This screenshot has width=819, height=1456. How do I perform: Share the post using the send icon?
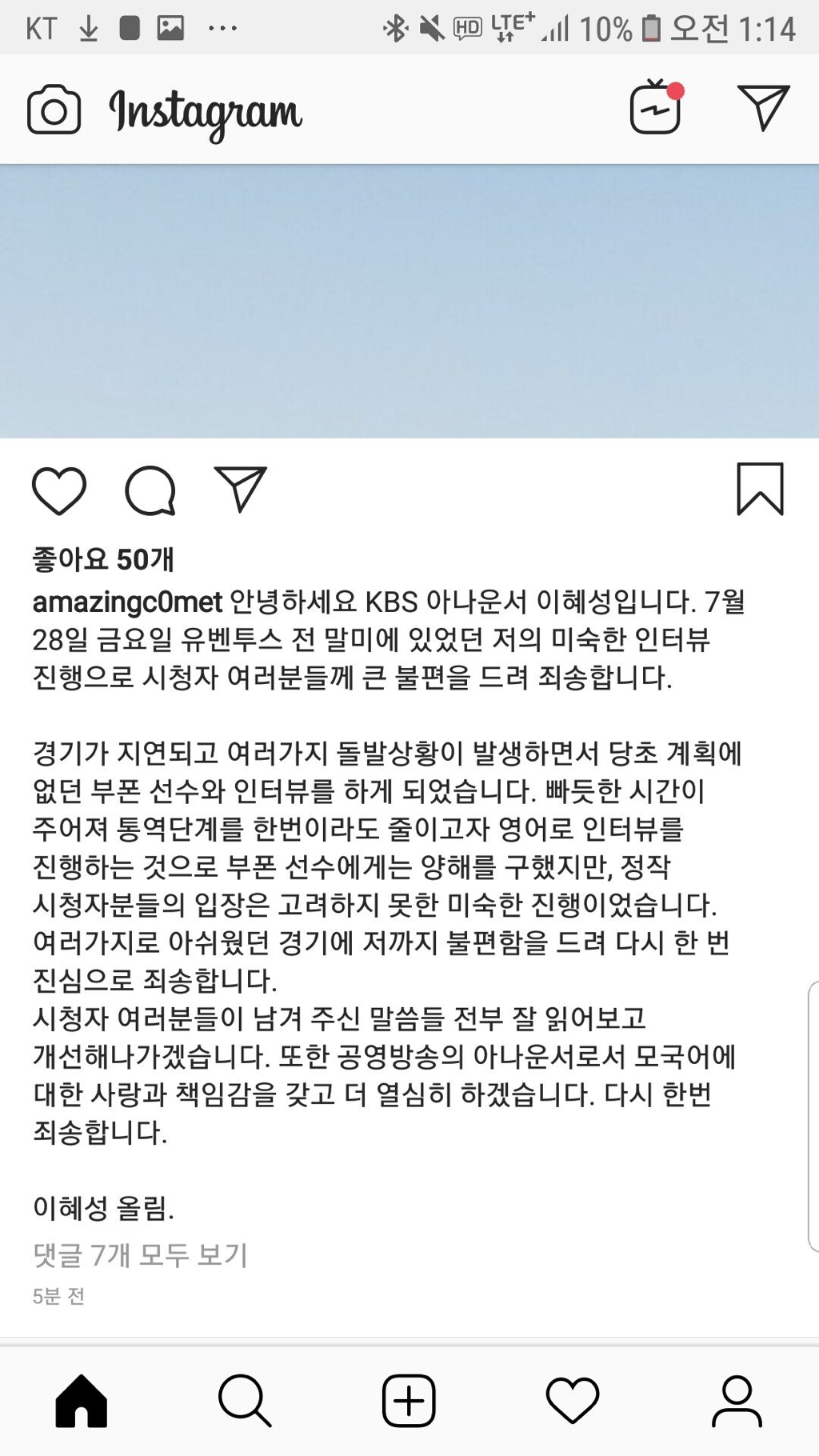pos(242,490)
